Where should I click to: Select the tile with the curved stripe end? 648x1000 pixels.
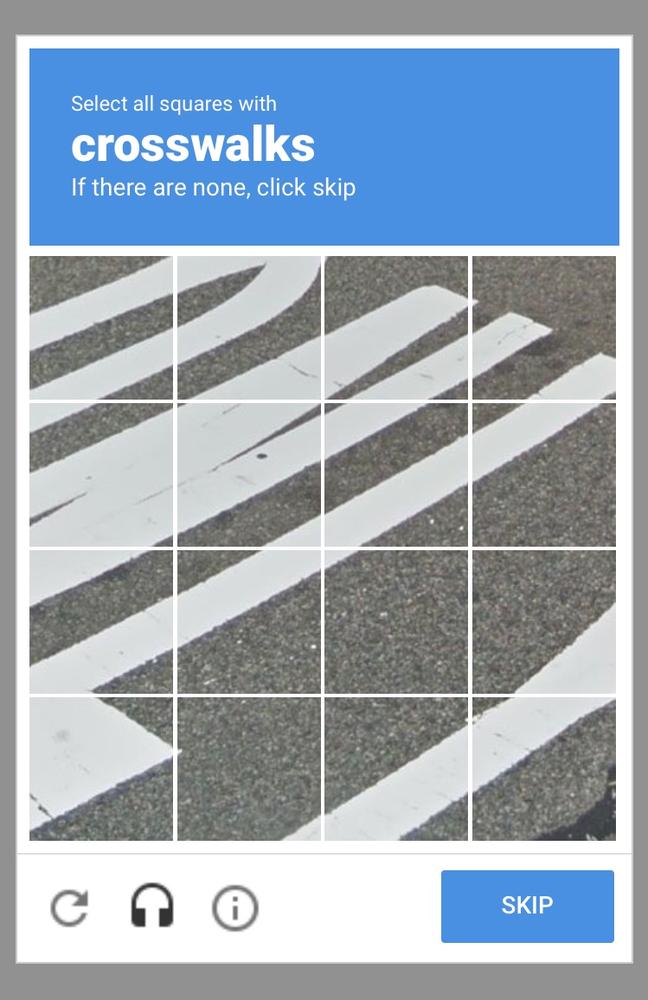tap(249, 328)
